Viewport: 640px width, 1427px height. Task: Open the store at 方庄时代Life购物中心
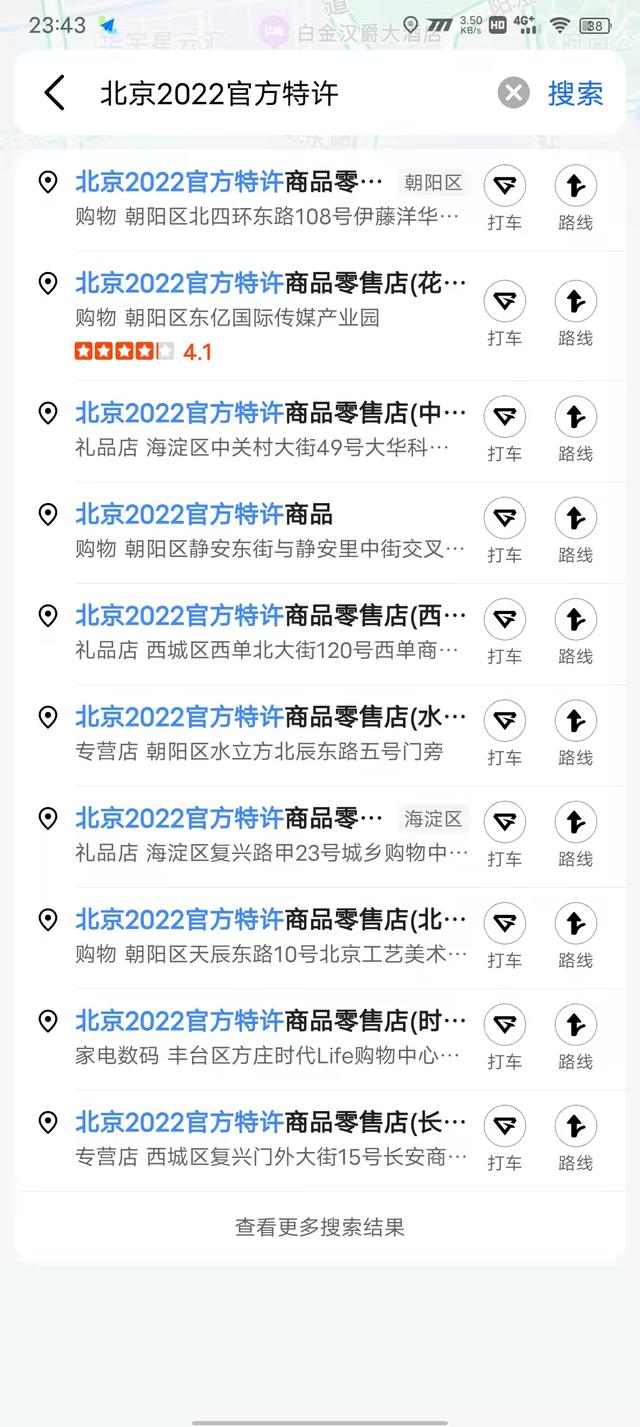click(250, 1038)
